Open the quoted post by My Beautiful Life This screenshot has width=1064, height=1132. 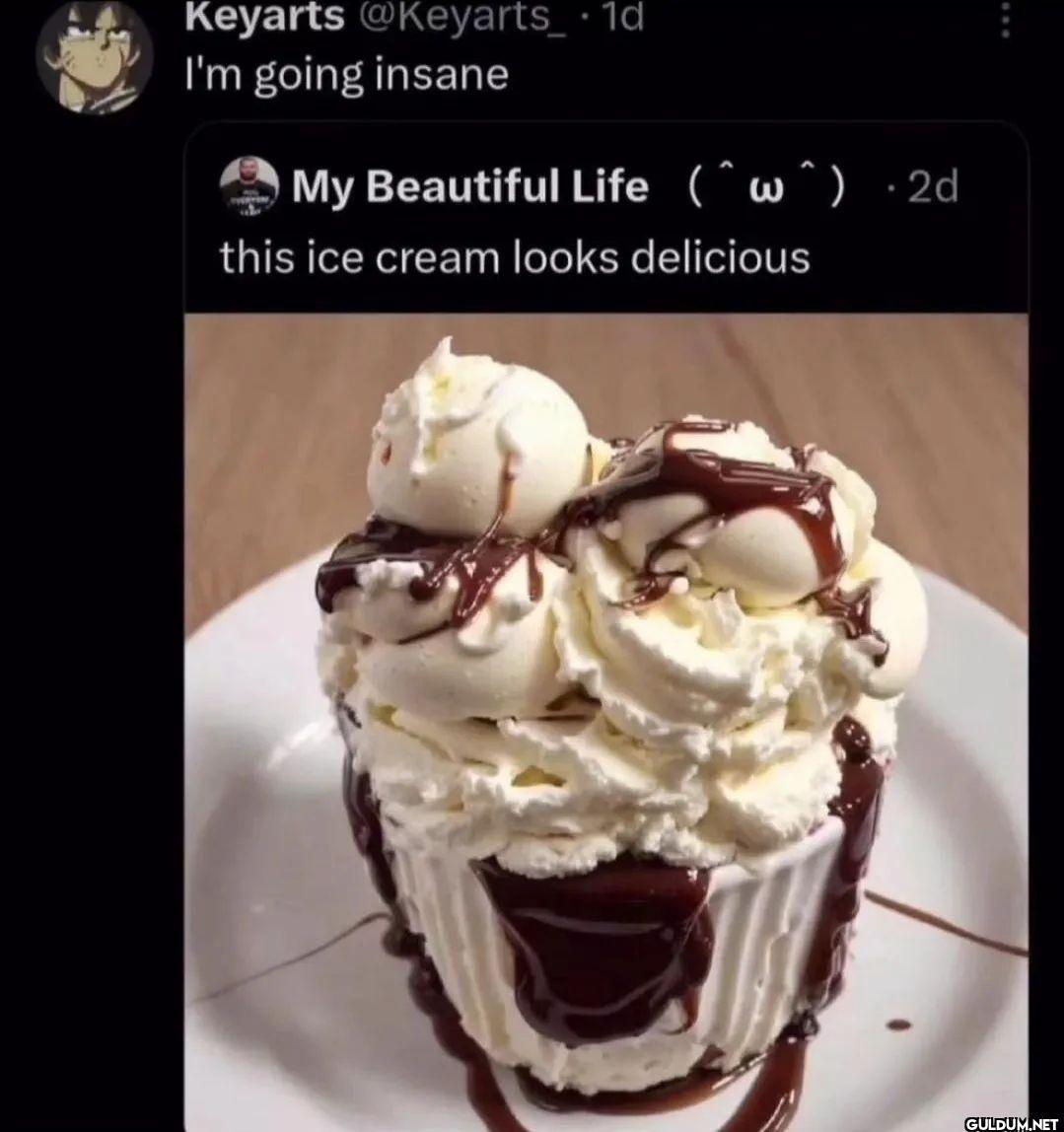pyautogui.click(x=513, y=257)
